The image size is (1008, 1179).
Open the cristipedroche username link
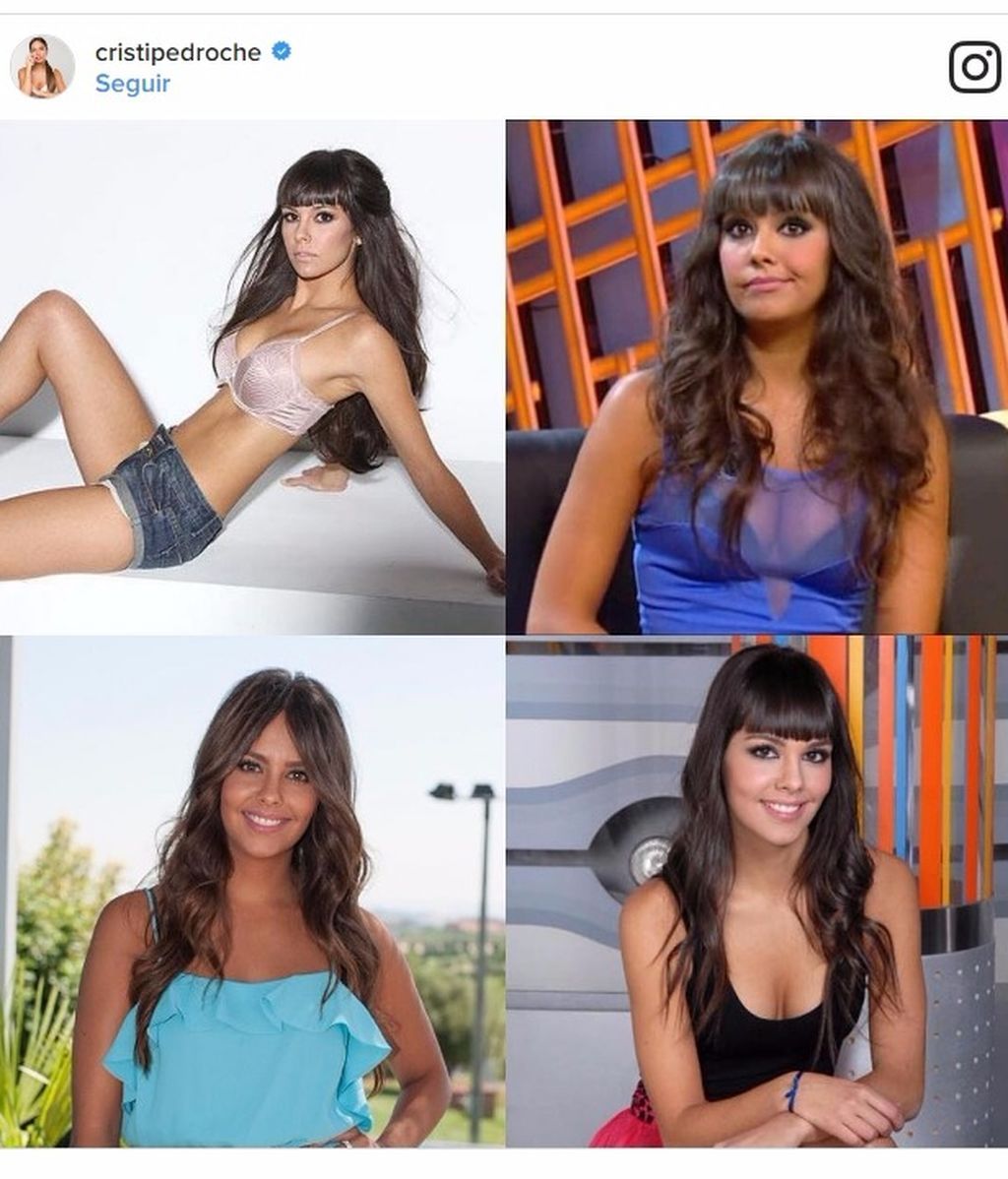tap(177, 52)
